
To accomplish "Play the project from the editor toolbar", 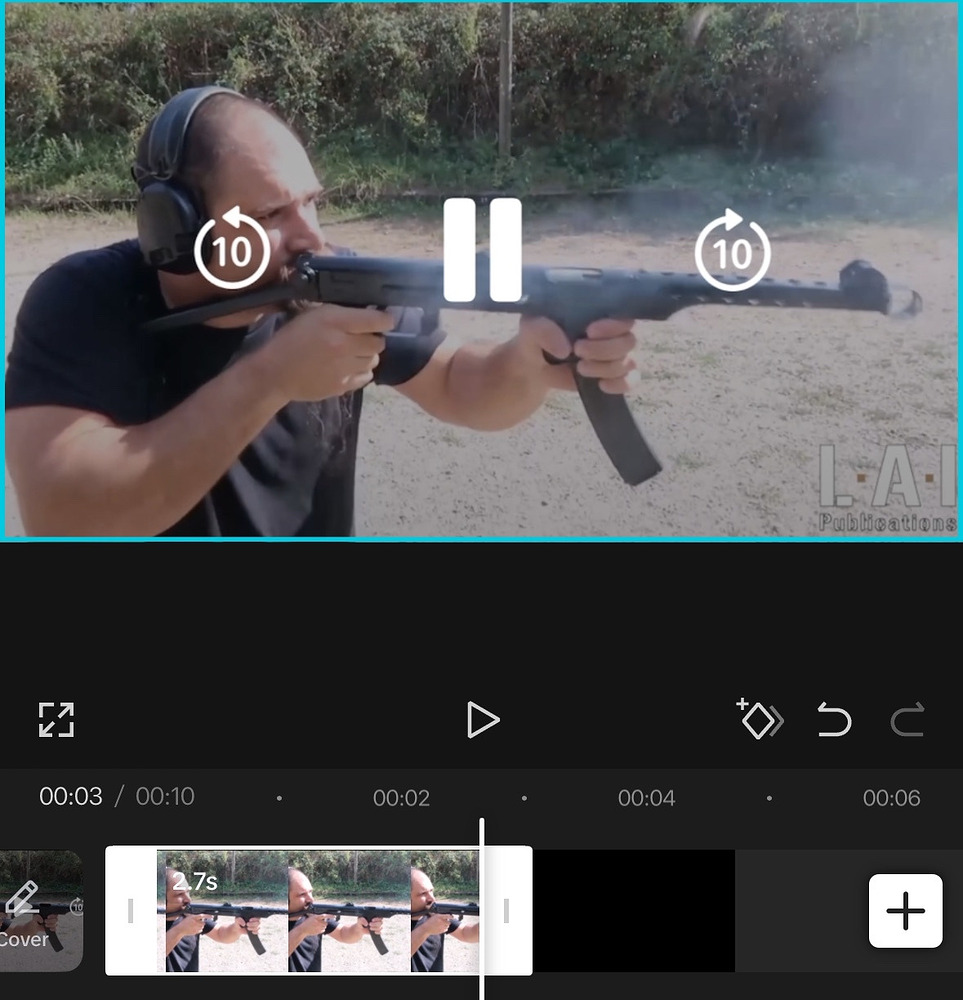I will [x=482, y=720].
